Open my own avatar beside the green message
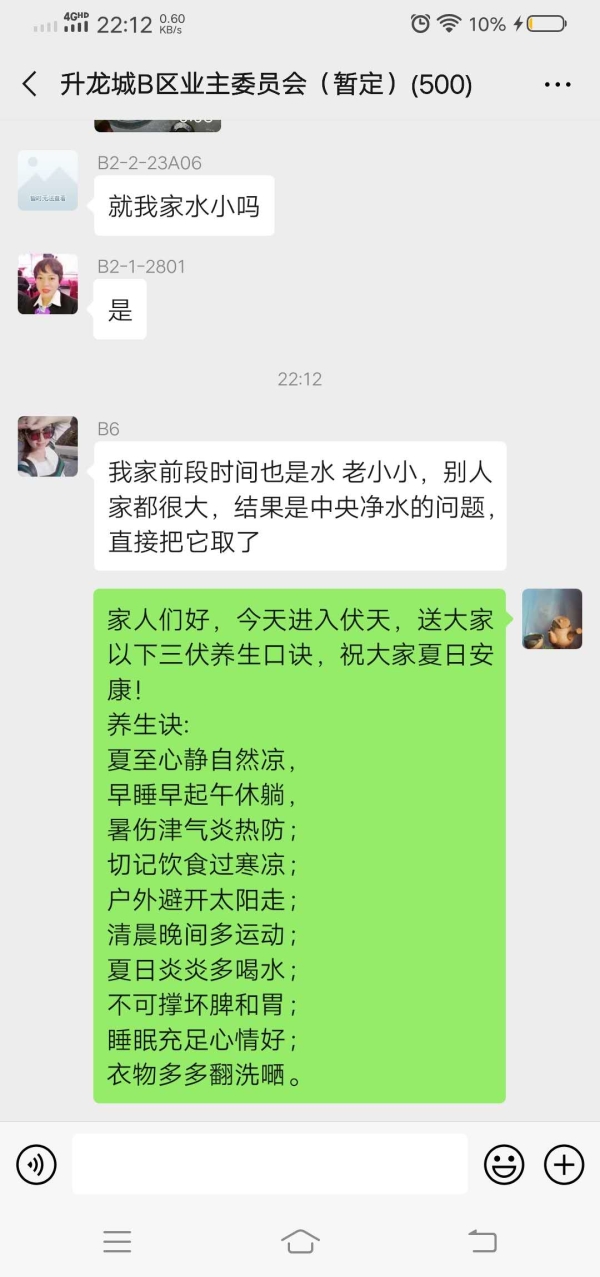Screen dimensions: 600x1277 pos(552,619)
